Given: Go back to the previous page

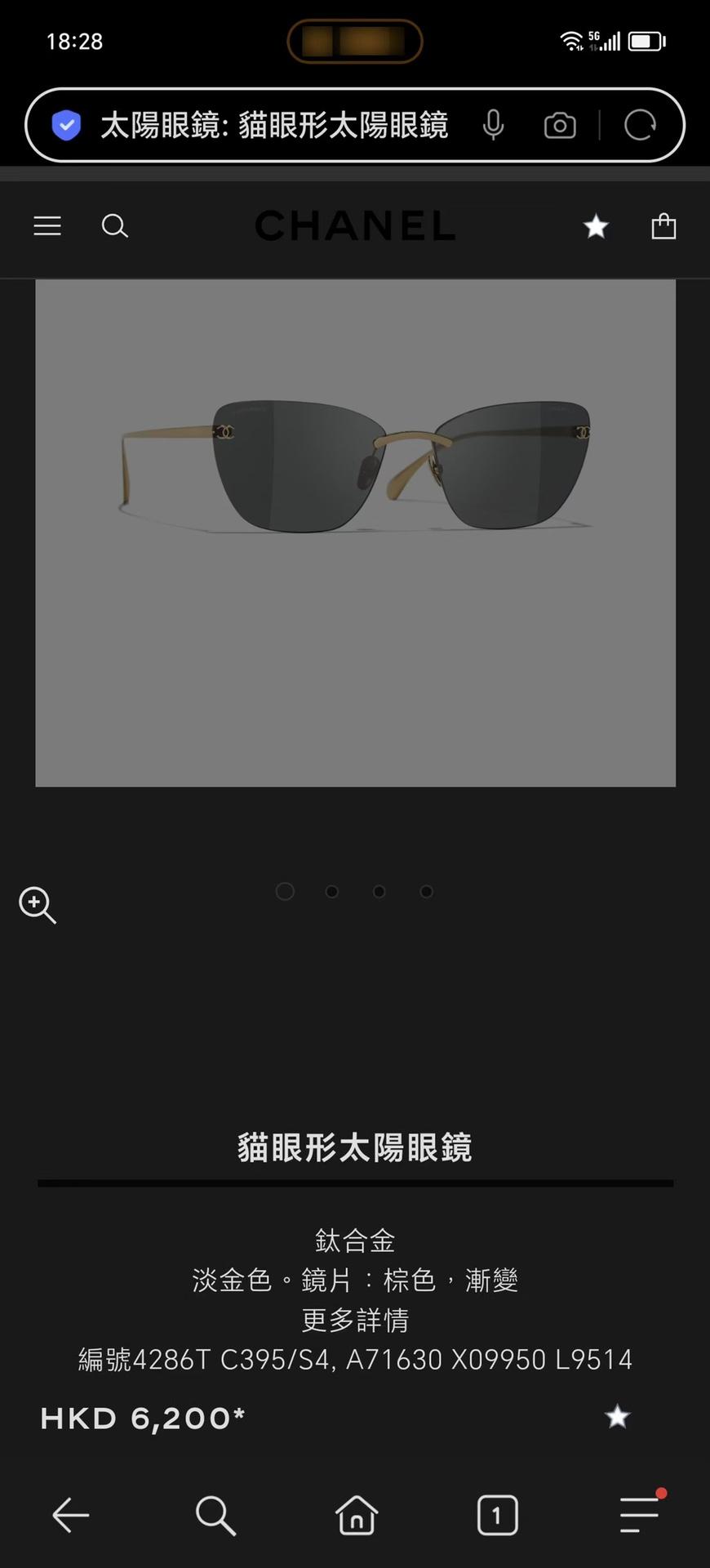Looking at the screenshot, I should [71, 1516].
